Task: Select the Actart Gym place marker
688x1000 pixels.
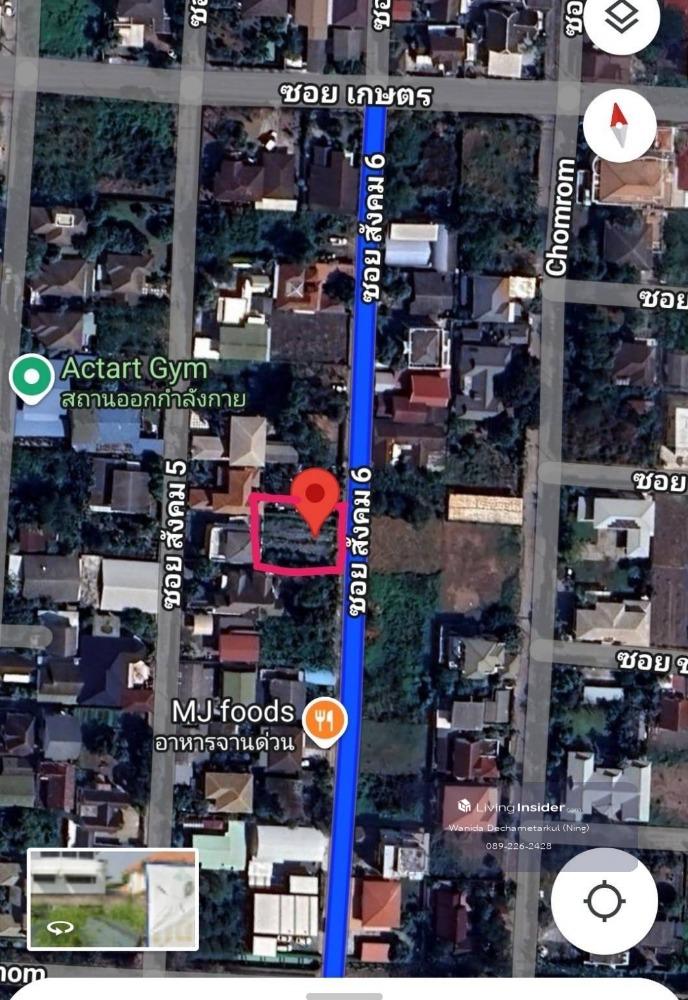Action: (32, 378)
